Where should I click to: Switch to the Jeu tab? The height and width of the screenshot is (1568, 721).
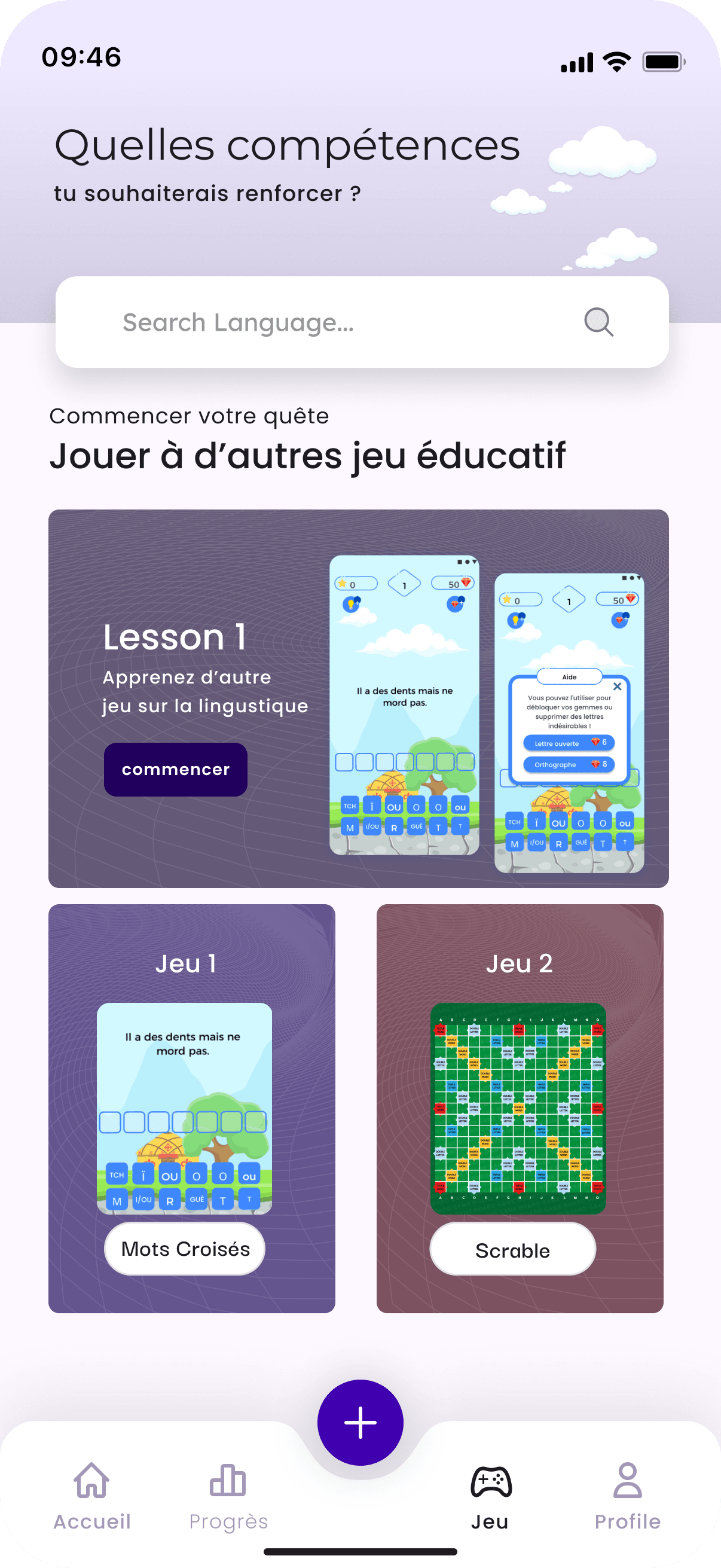pyautogui.click(x=490, y=1496)
